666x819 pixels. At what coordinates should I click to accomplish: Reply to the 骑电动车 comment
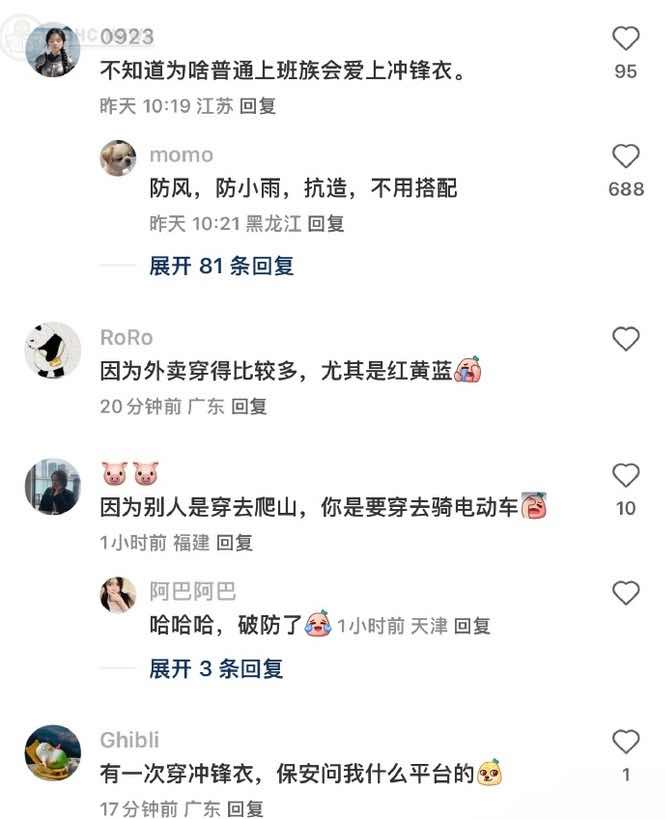[235, 543]
